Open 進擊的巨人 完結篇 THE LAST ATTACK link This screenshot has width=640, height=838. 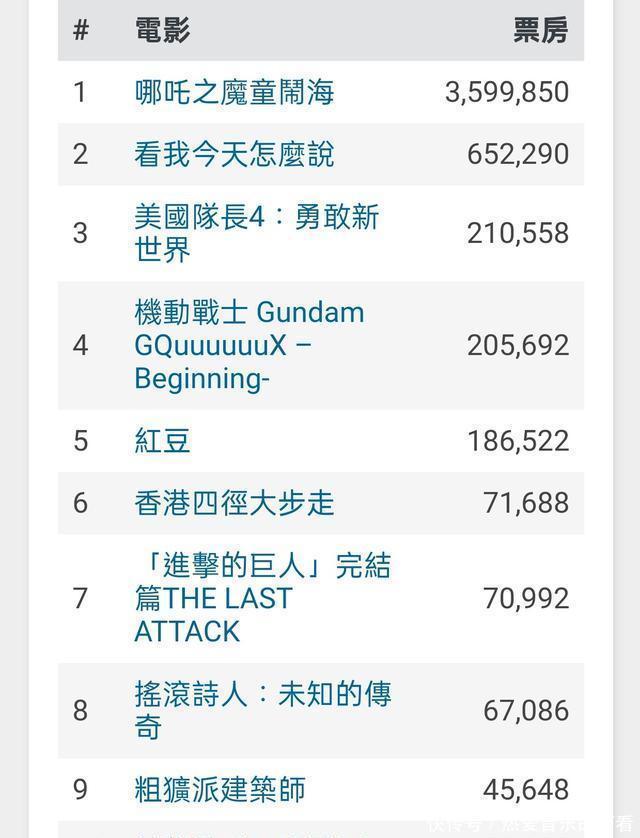pyautogui.click(x=262, y=598)
